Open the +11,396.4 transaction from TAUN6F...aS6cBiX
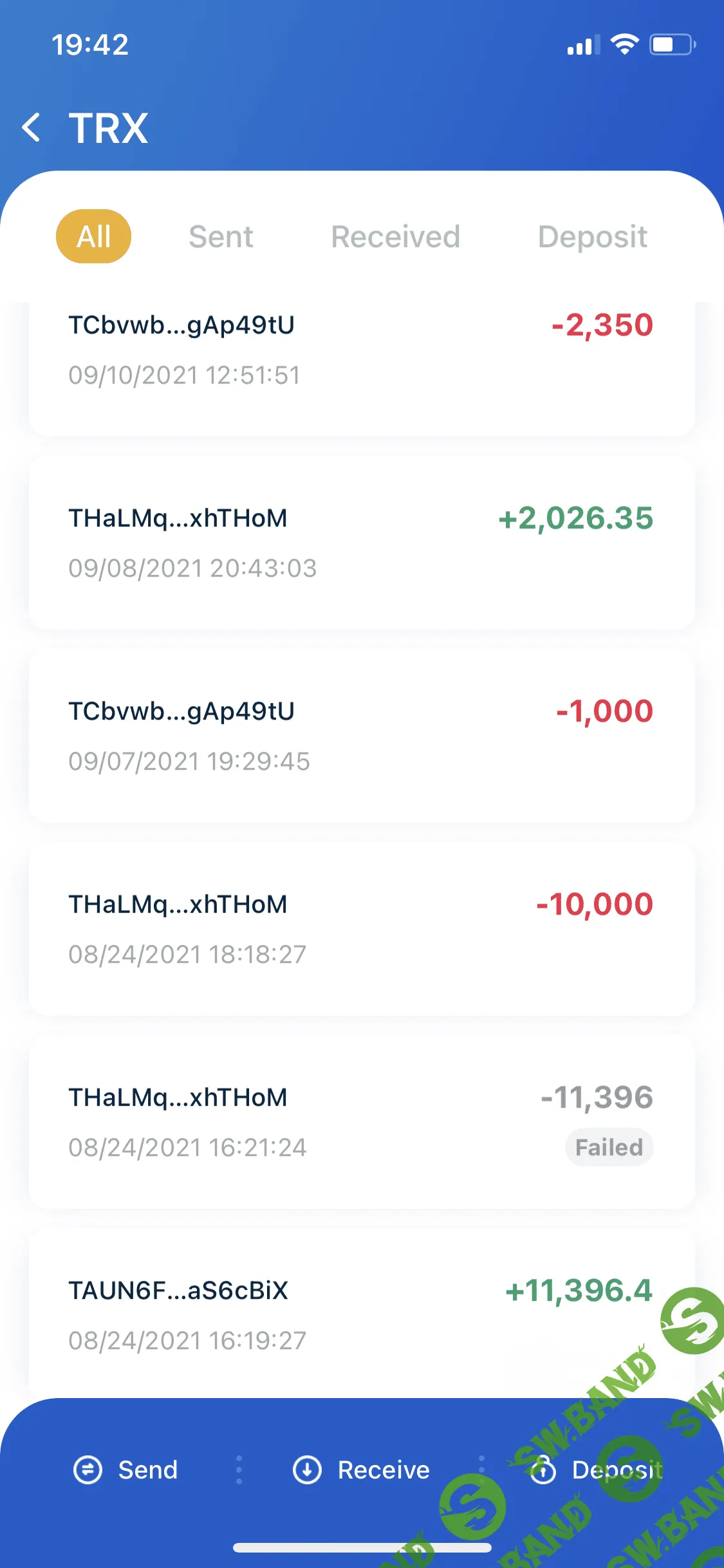Image resolution: width=724 pixels, height=1568 pixels. point(362,1315)
